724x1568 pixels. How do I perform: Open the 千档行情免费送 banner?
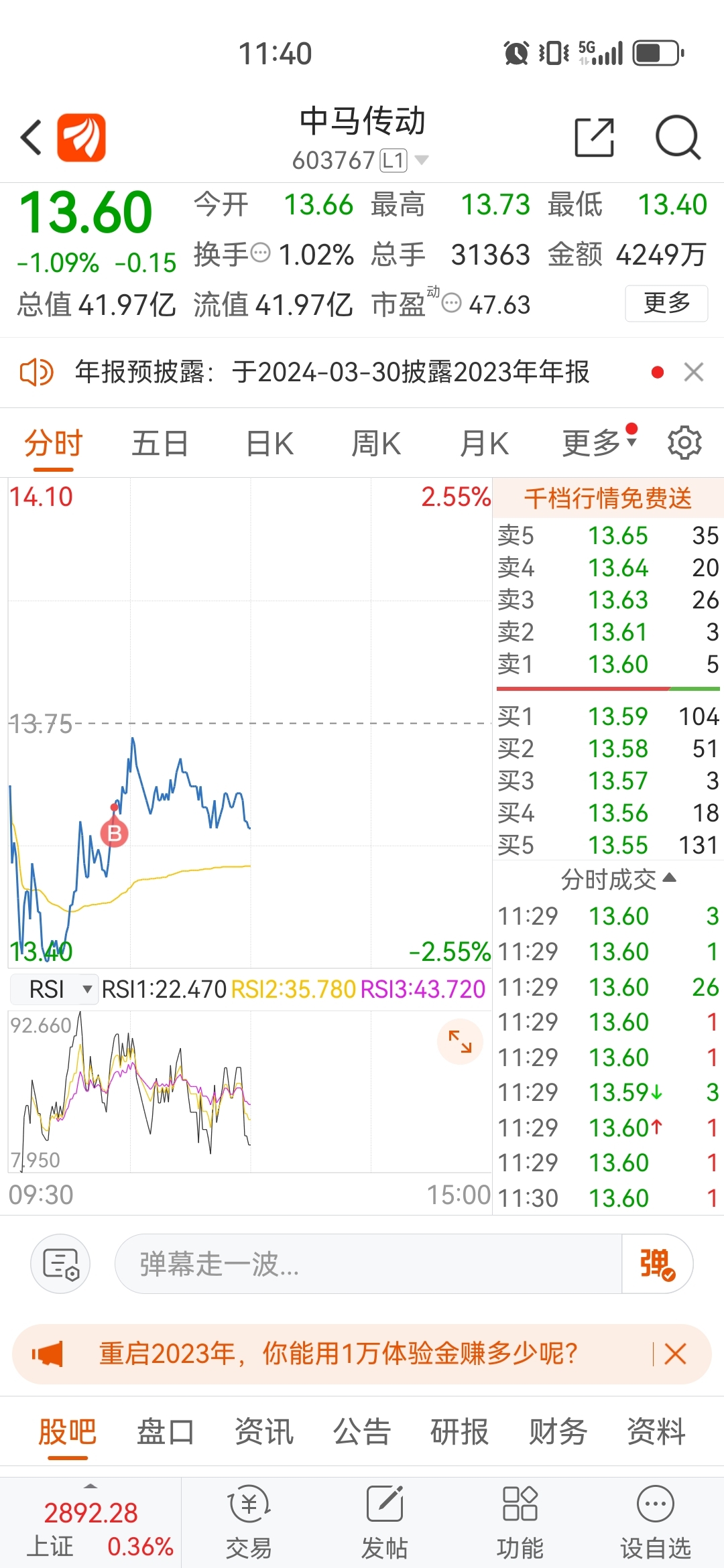(x=608, y=498)
